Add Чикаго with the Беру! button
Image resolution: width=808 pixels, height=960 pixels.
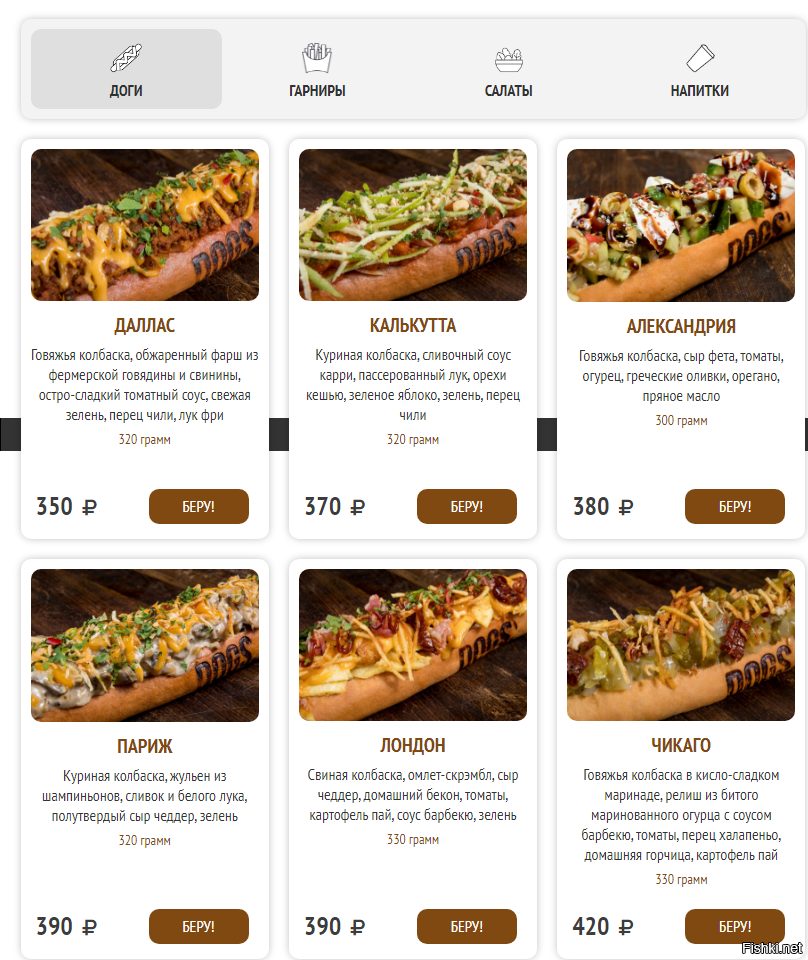point(734,926)
